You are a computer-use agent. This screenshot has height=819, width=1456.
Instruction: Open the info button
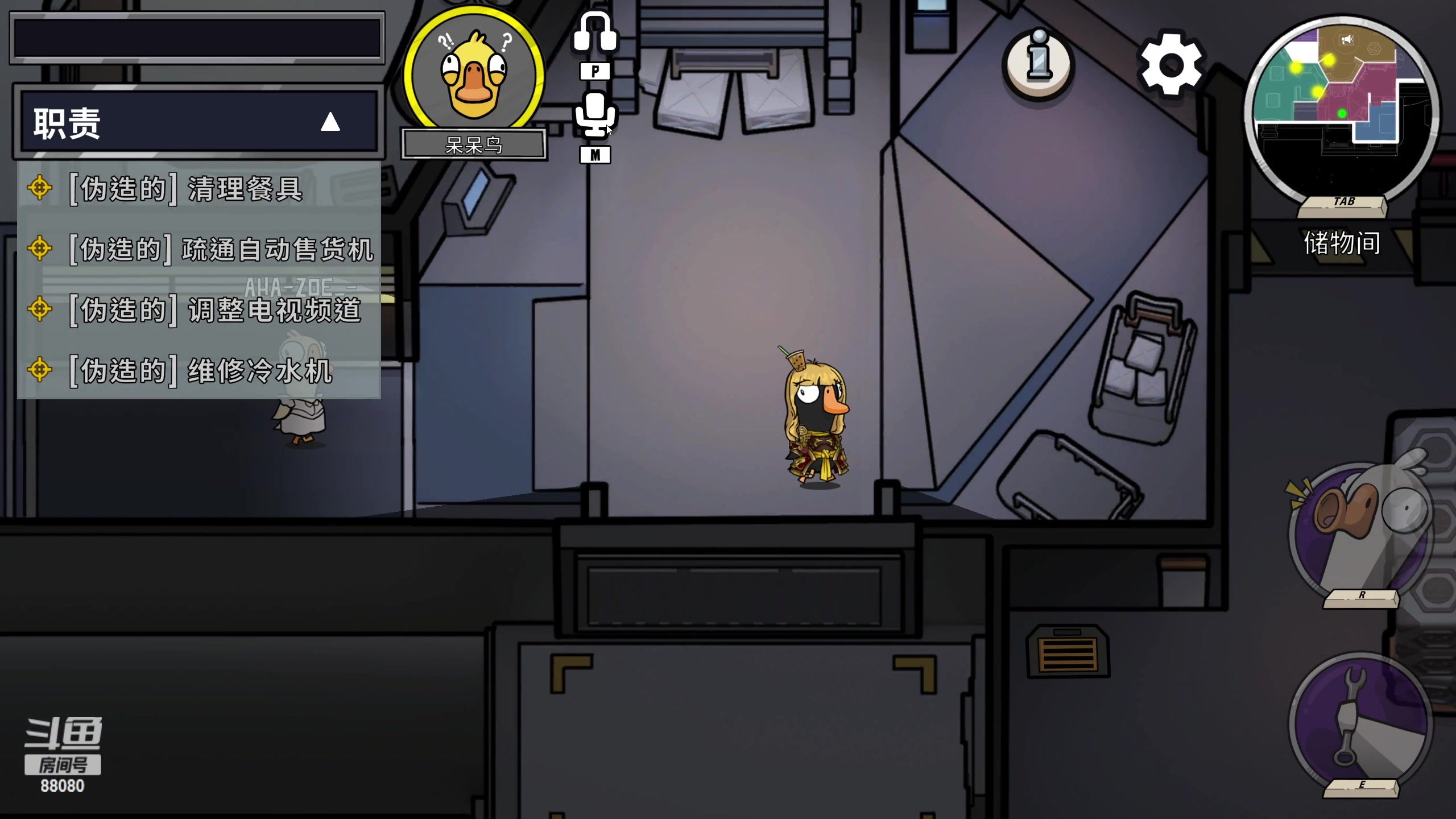tap(1039, 61)
